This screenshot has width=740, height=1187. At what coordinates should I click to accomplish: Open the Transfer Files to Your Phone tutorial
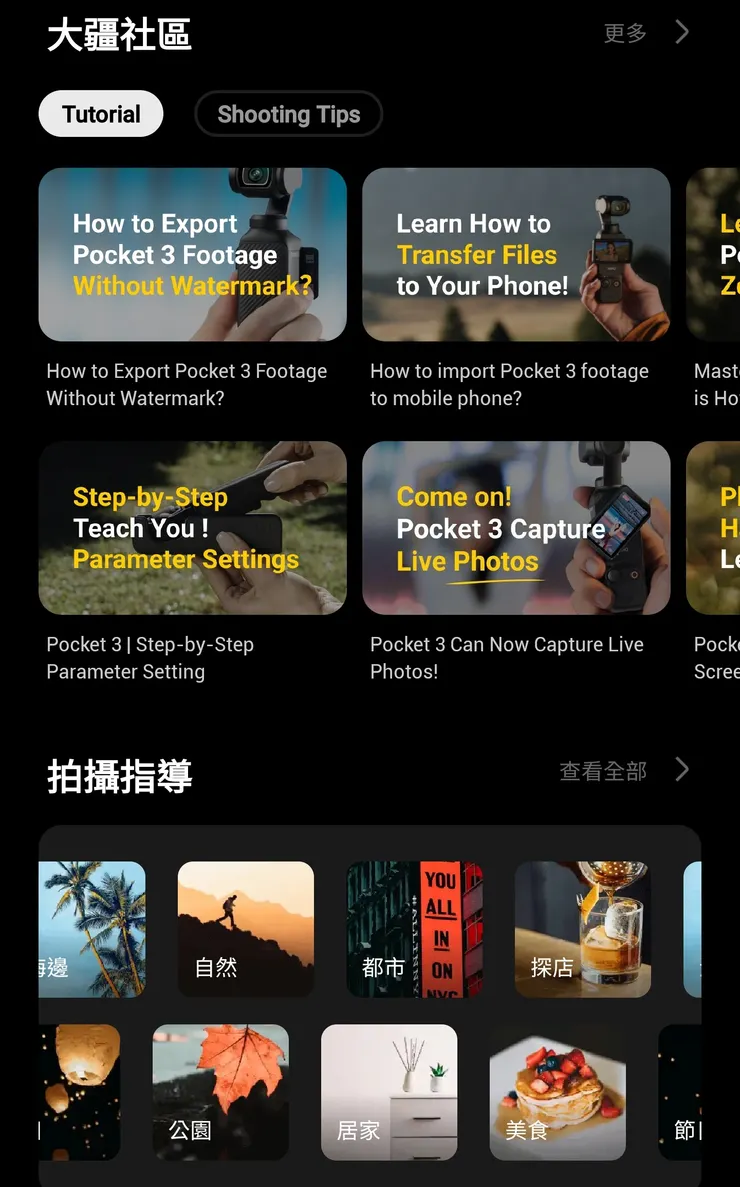516,255
